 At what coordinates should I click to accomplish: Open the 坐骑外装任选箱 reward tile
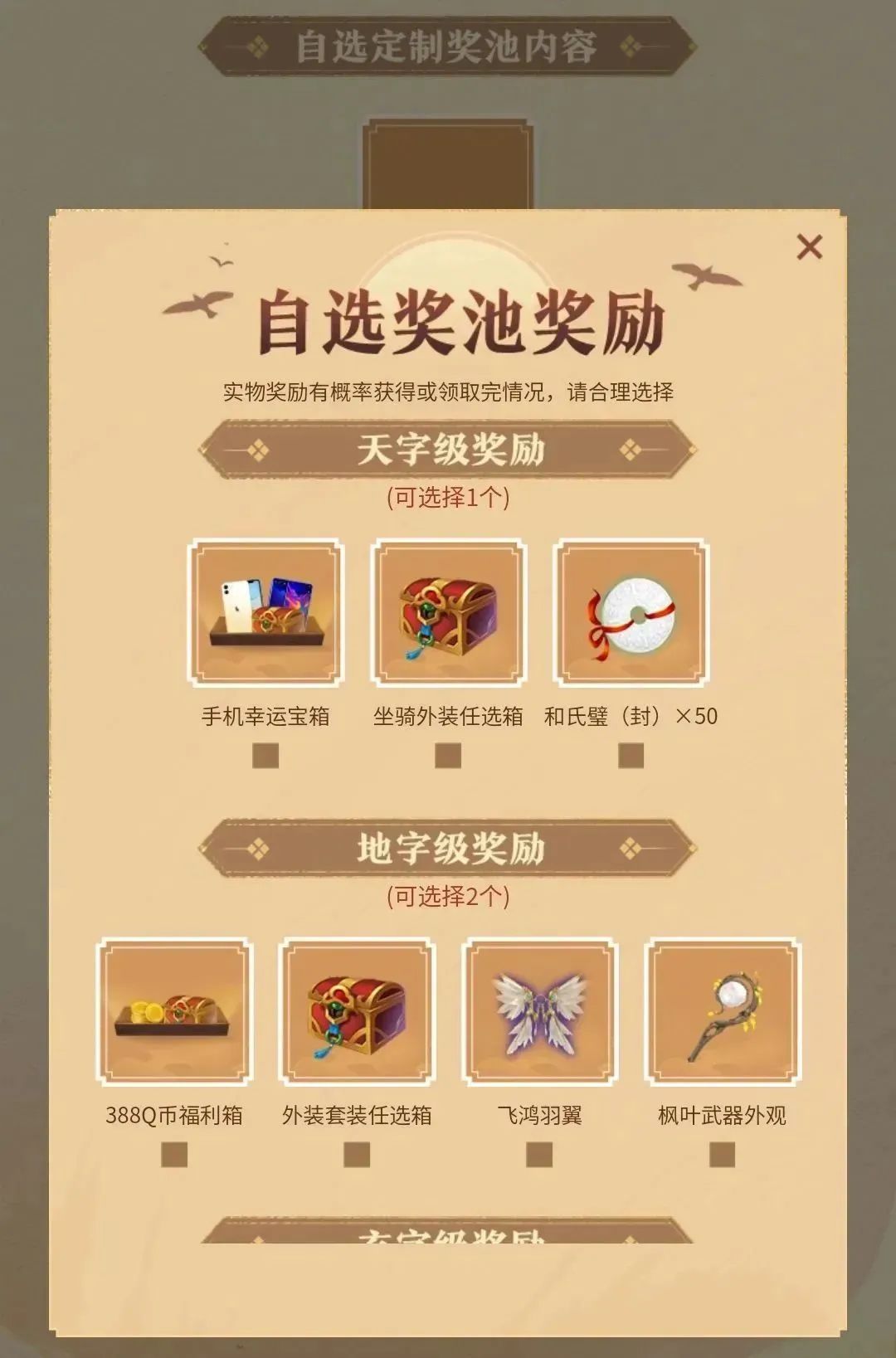448,613
